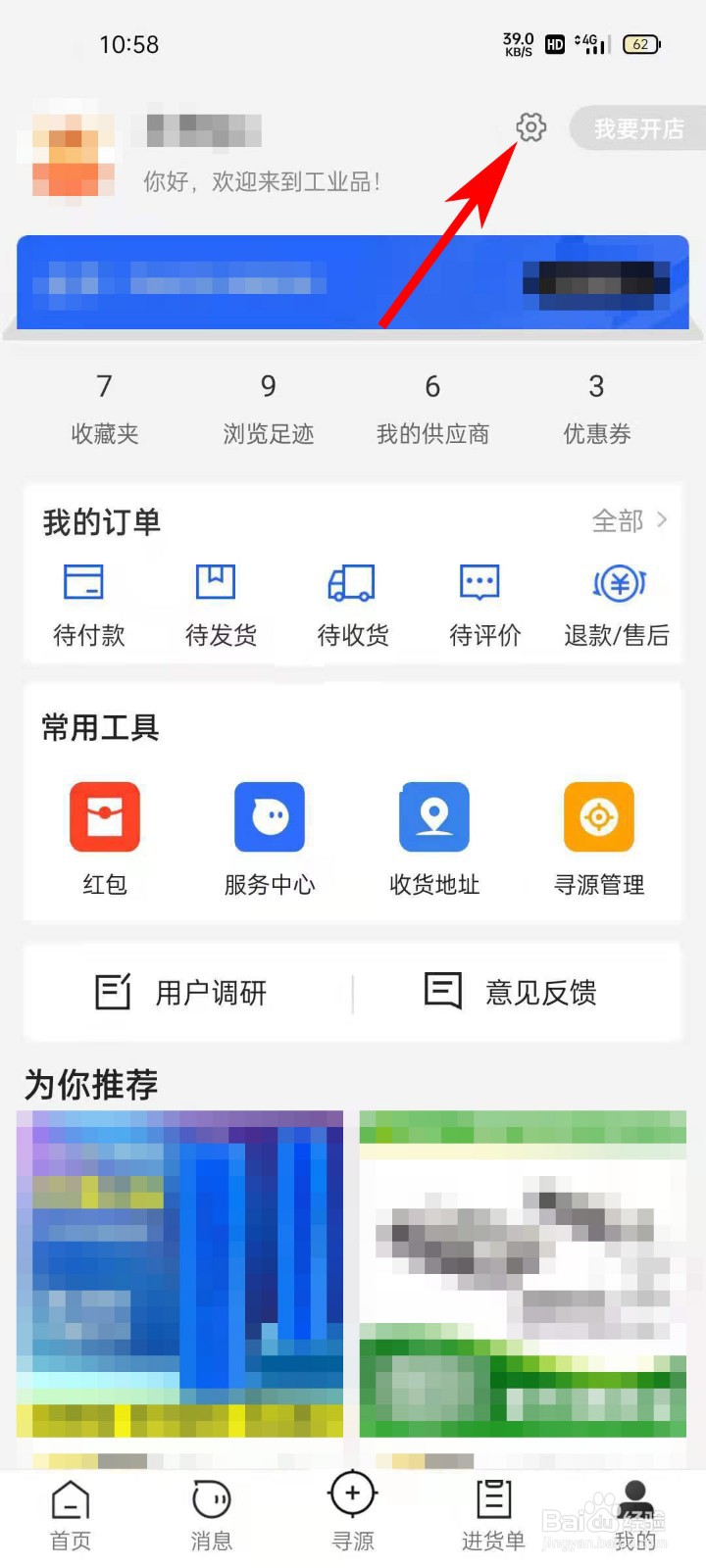Viewport: 706px width, 1568px height.
Task: Switch to the 消息 tab
Action: (x=212, y=1515)
